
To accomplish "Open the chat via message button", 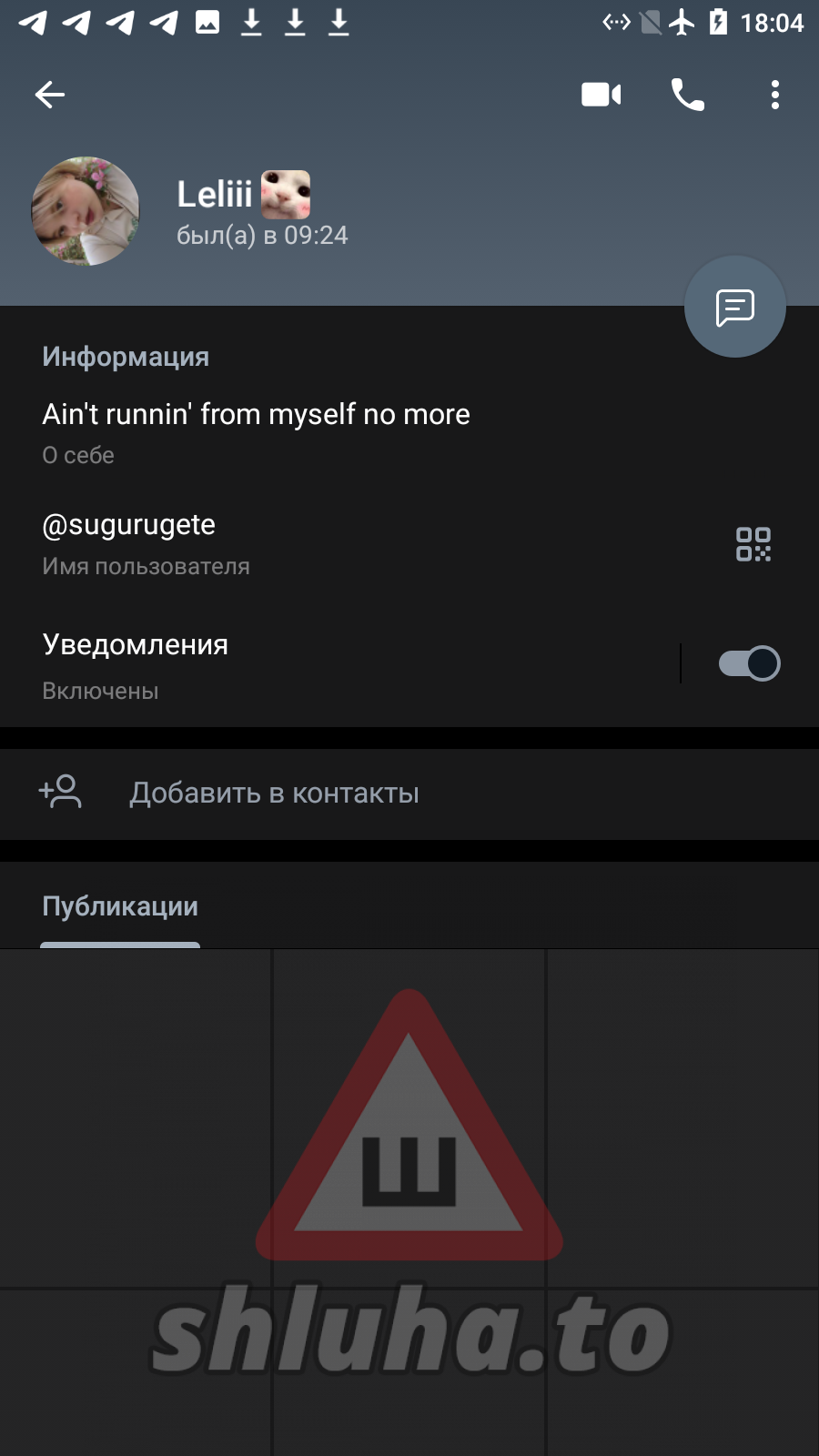I will tap(734, 308).
